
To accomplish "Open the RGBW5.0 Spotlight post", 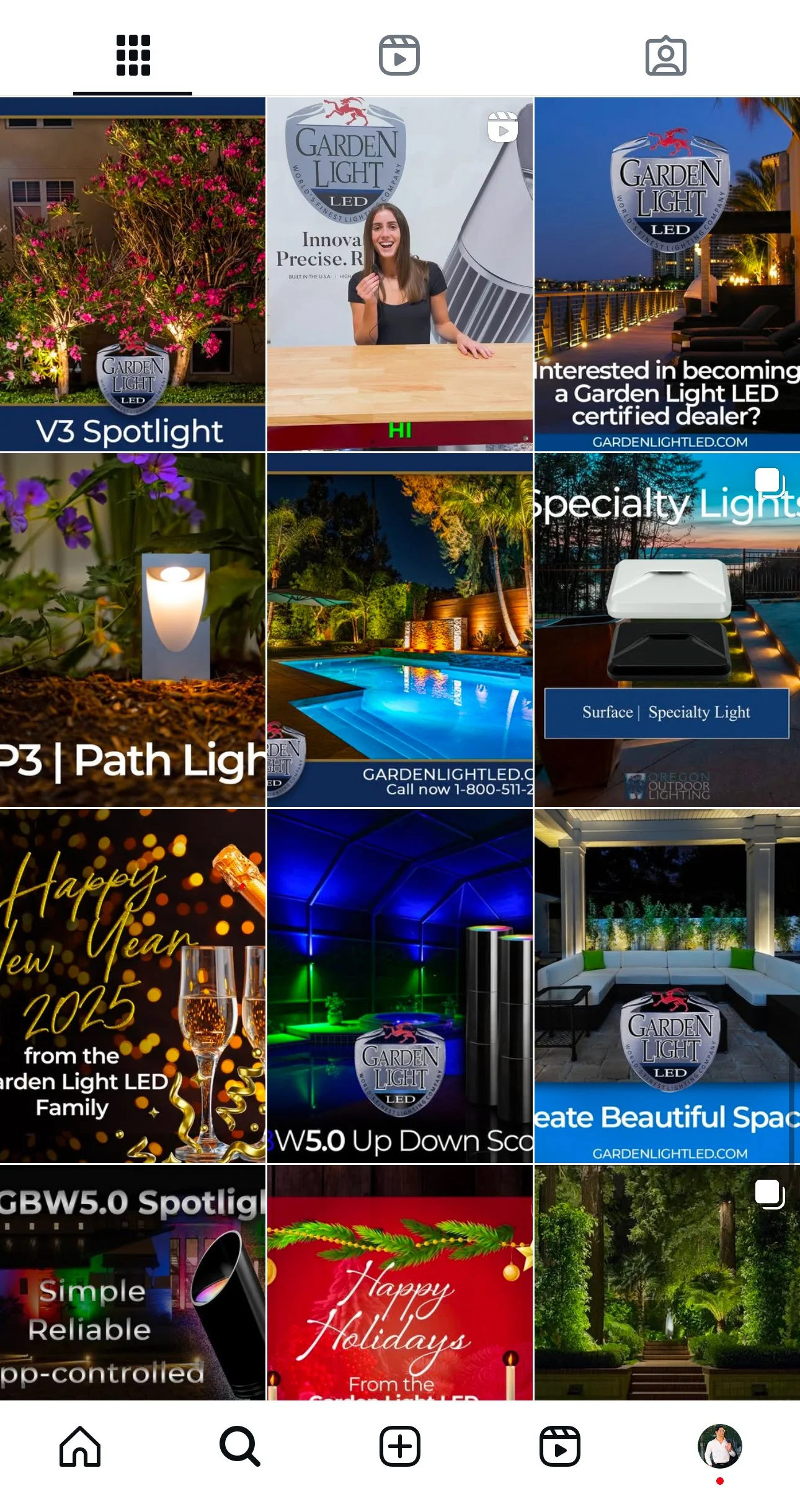I will (x=133, y=1282).
